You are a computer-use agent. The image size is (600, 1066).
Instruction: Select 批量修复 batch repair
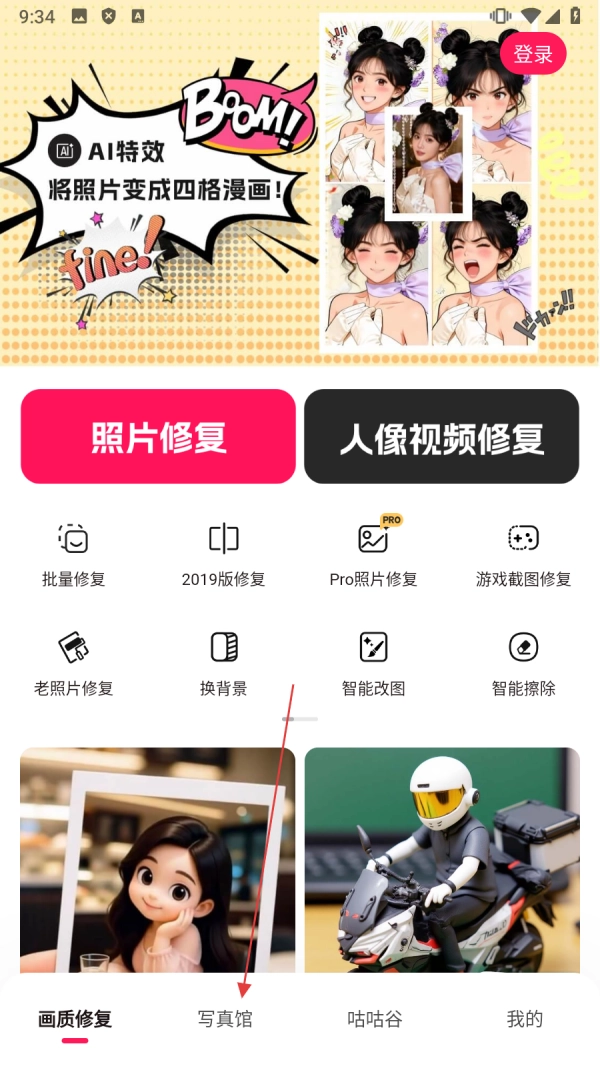coord(73,554)
